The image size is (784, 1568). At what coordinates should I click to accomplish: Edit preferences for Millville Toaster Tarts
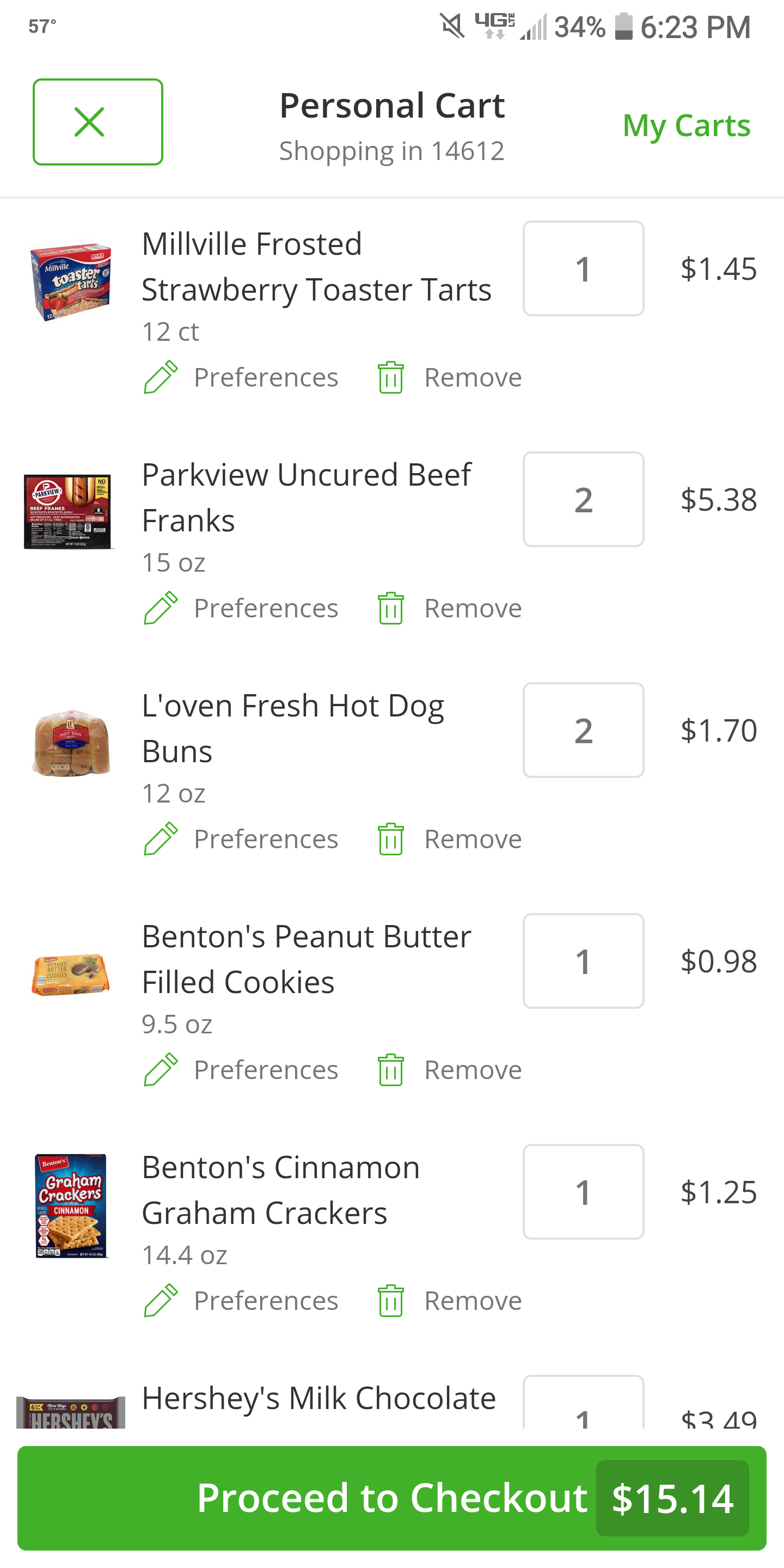coord(241,377)
